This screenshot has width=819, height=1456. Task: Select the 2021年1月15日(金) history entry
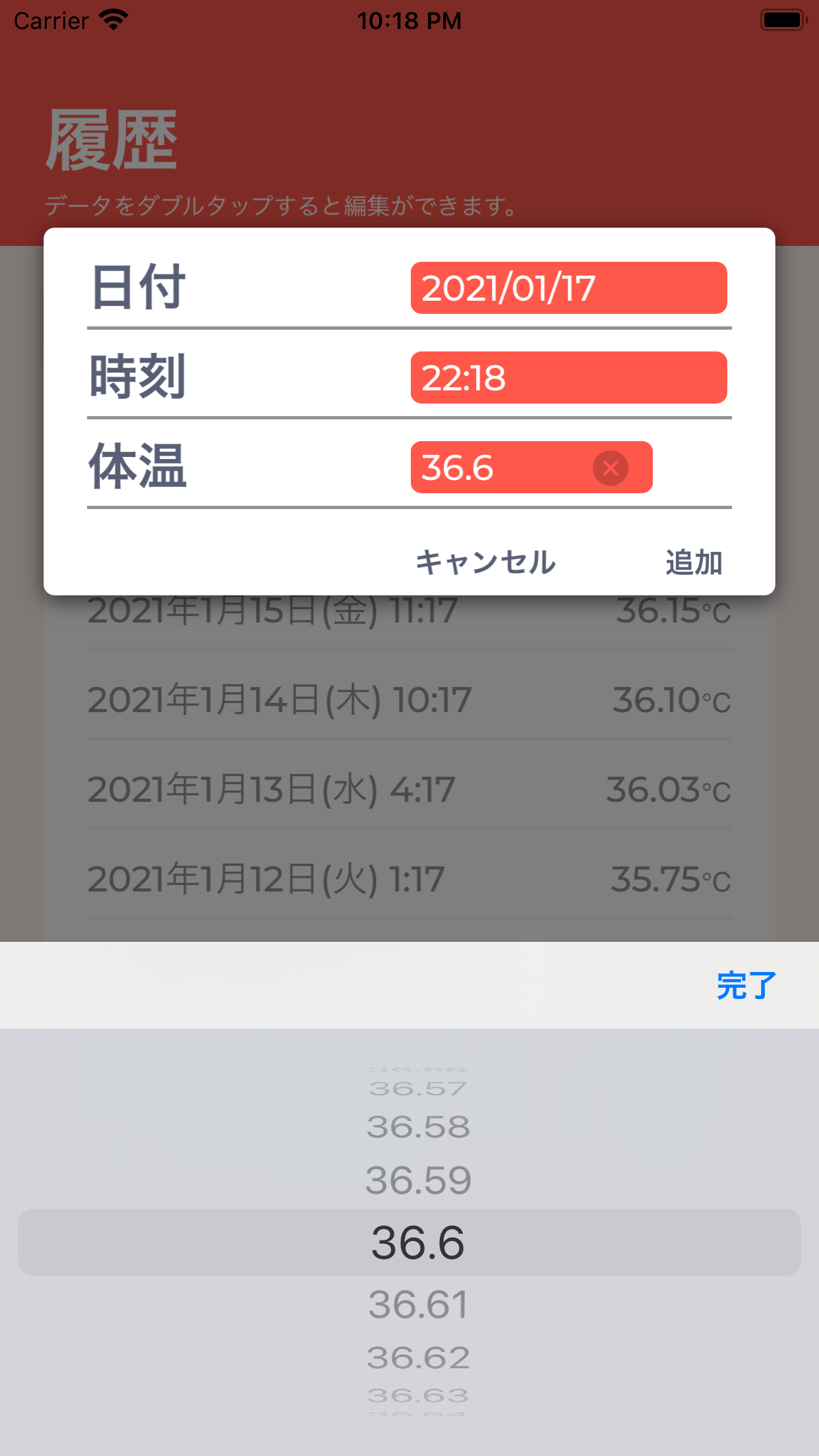click(x=409, y=611)
